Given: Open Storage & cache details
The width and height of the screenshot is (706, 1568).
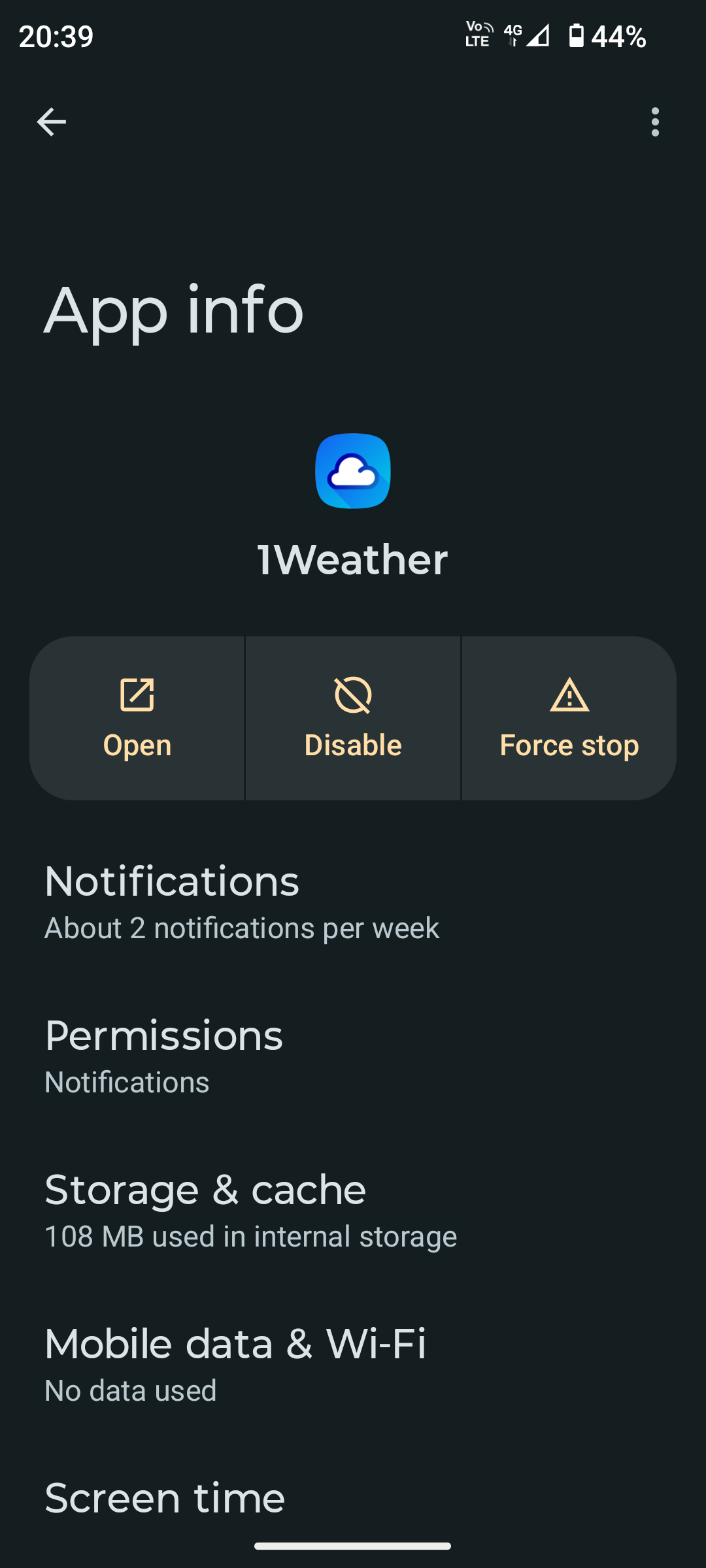Looking at the screenshot, I should tap(250, 1210).
